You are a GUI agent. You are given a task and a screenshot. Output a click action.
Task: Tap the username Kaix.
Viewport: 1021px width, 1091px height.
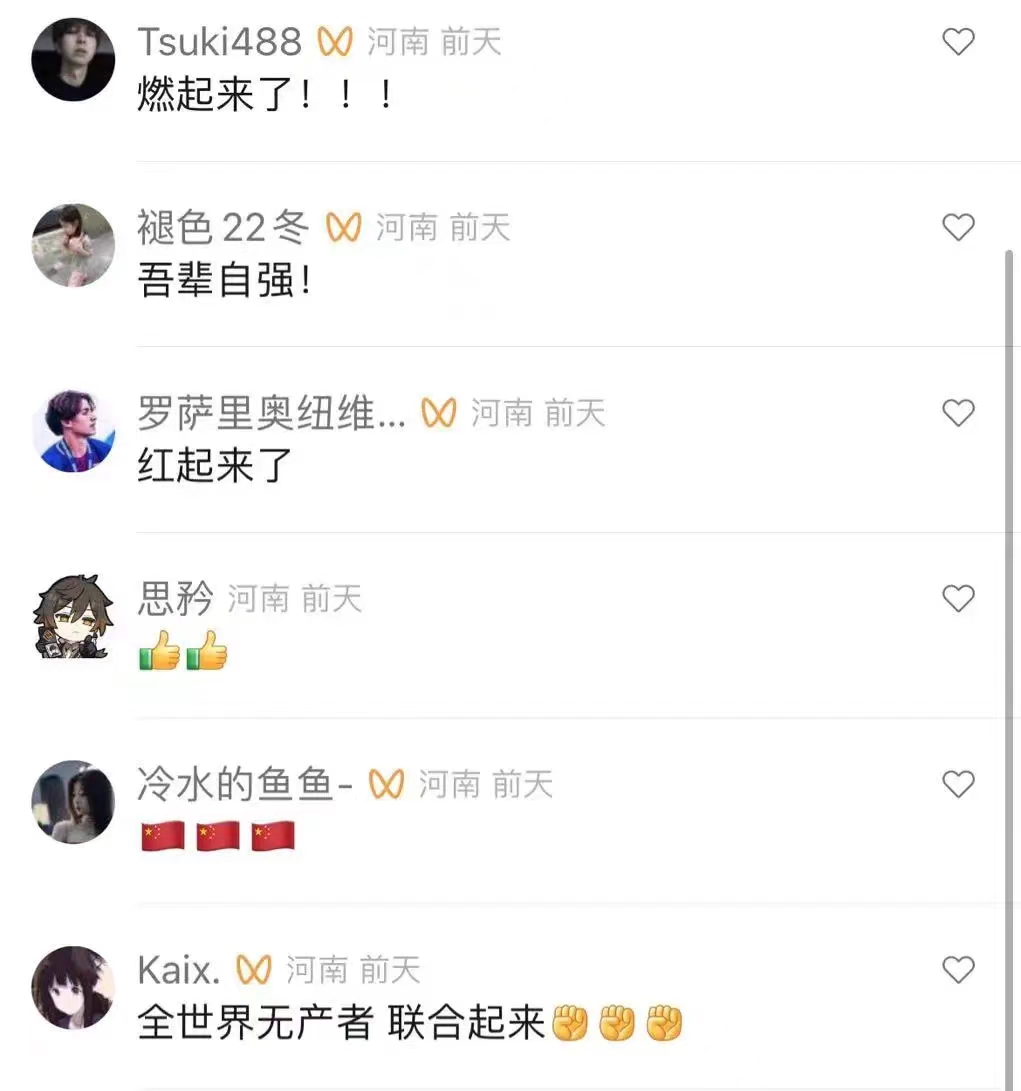[x=179, y=969]
